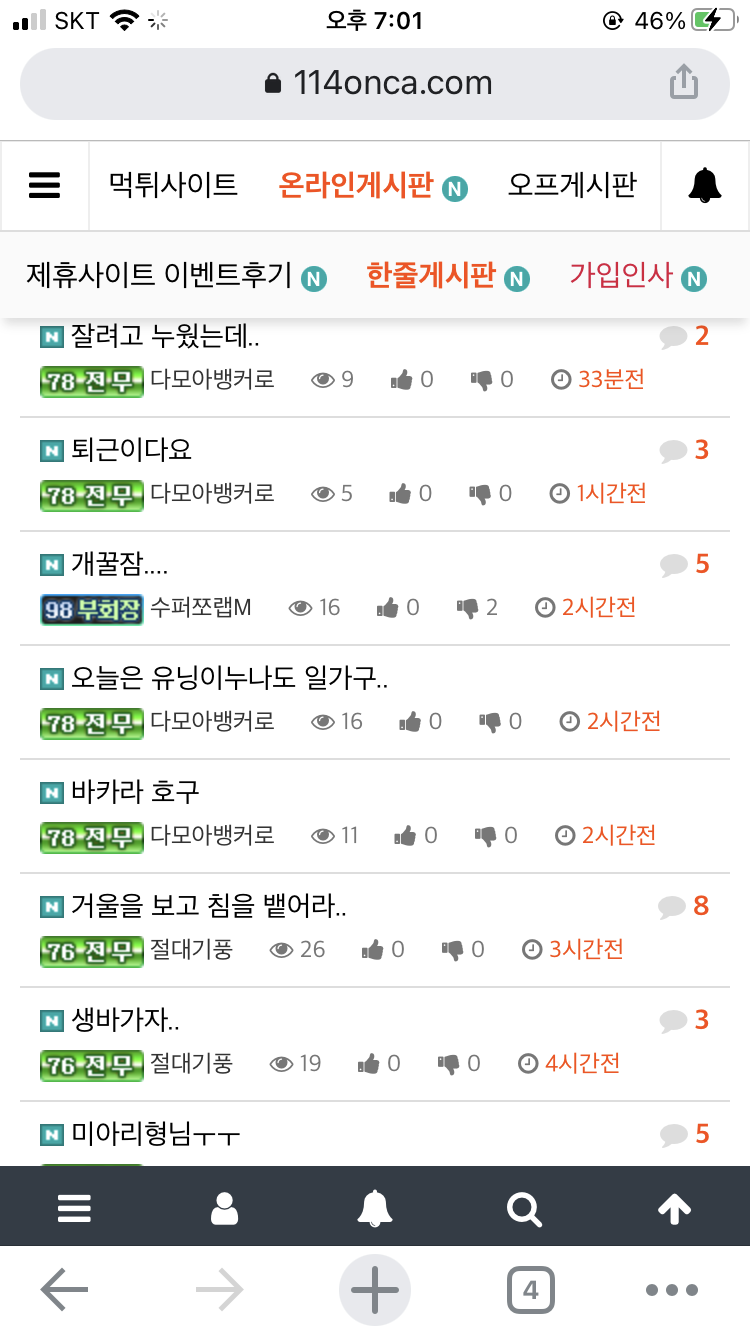Open 제휴사이트 이벤트후기 board
Image resolution: width=750 pixels, height=1334 pixels.
pos(160,275)
